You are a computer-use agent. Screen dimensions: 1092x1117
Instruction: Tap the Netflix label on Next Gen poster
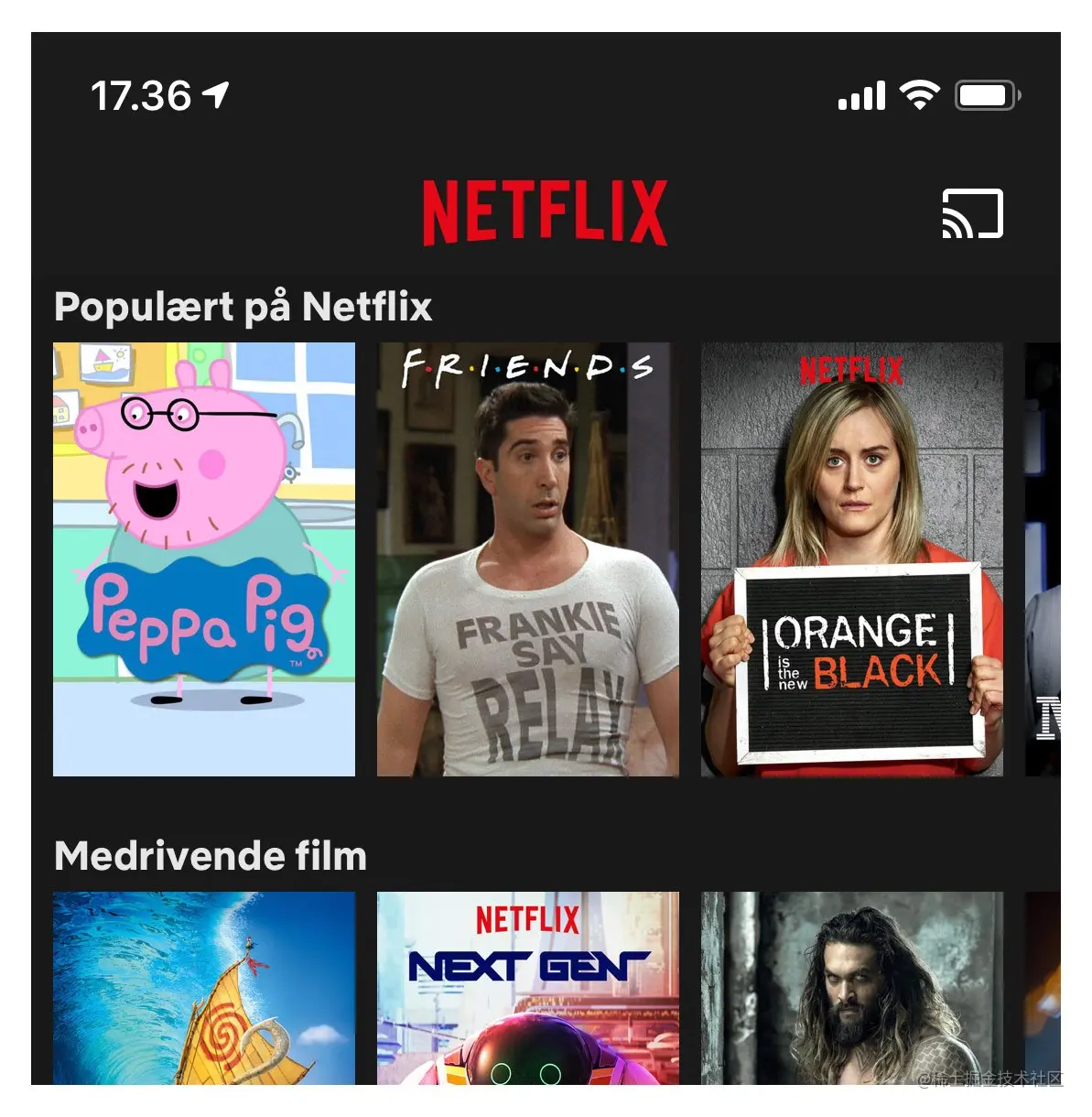pos(528,918)
